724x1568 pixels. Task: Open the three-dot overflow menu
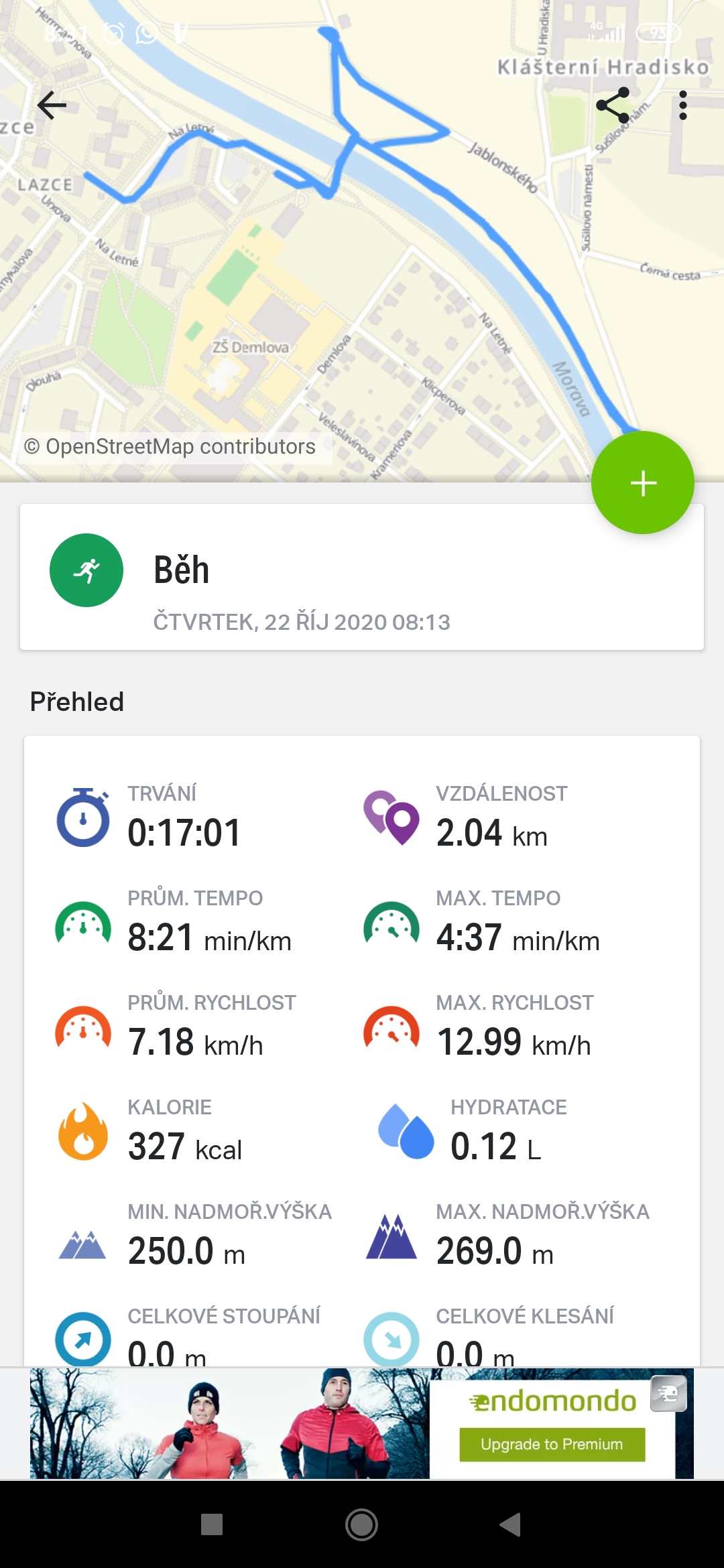[682, 105]
